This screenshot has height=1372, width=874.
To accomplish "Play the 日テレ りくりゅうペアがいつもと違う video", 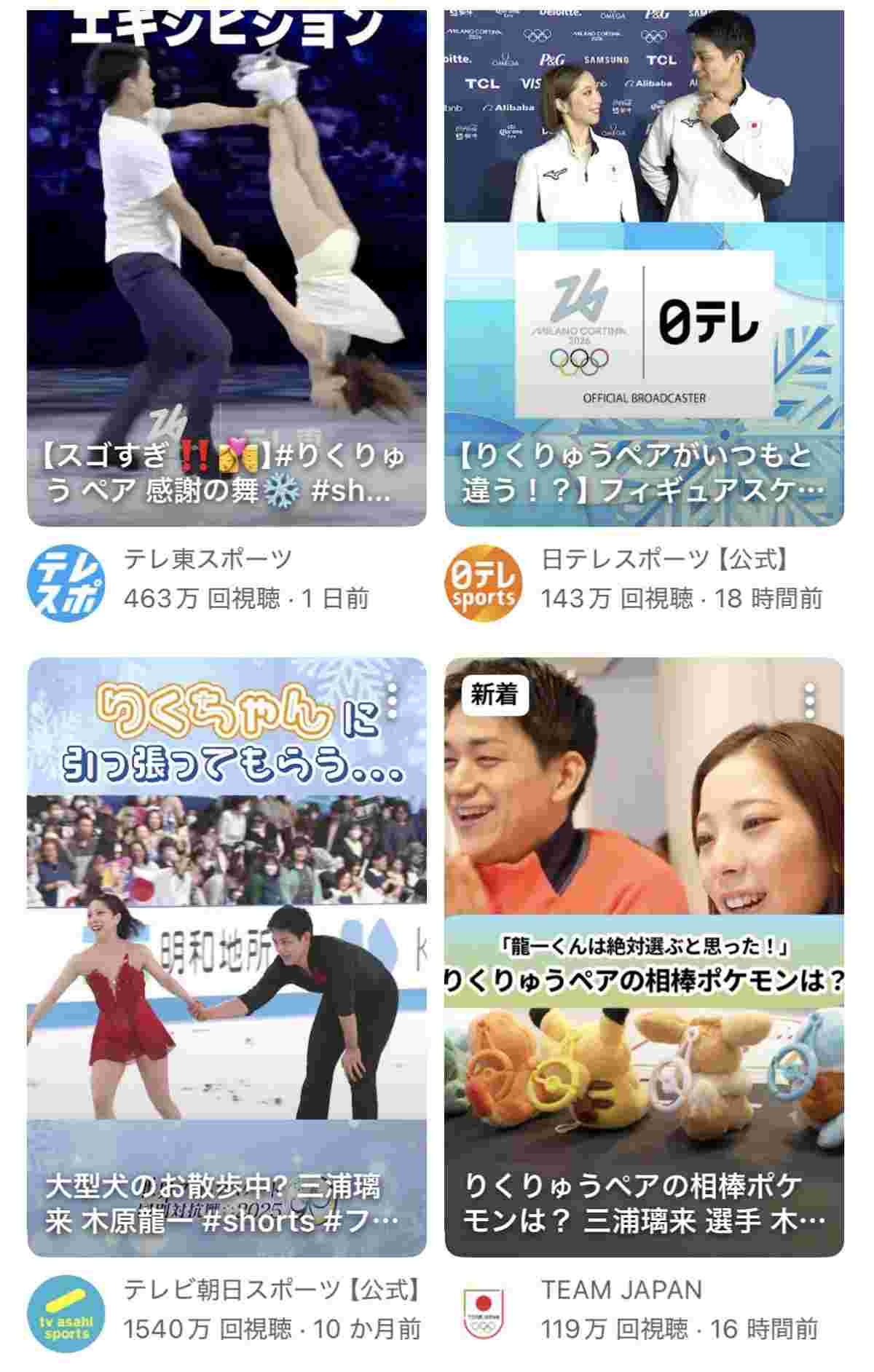I will click(x=644, y=269).
